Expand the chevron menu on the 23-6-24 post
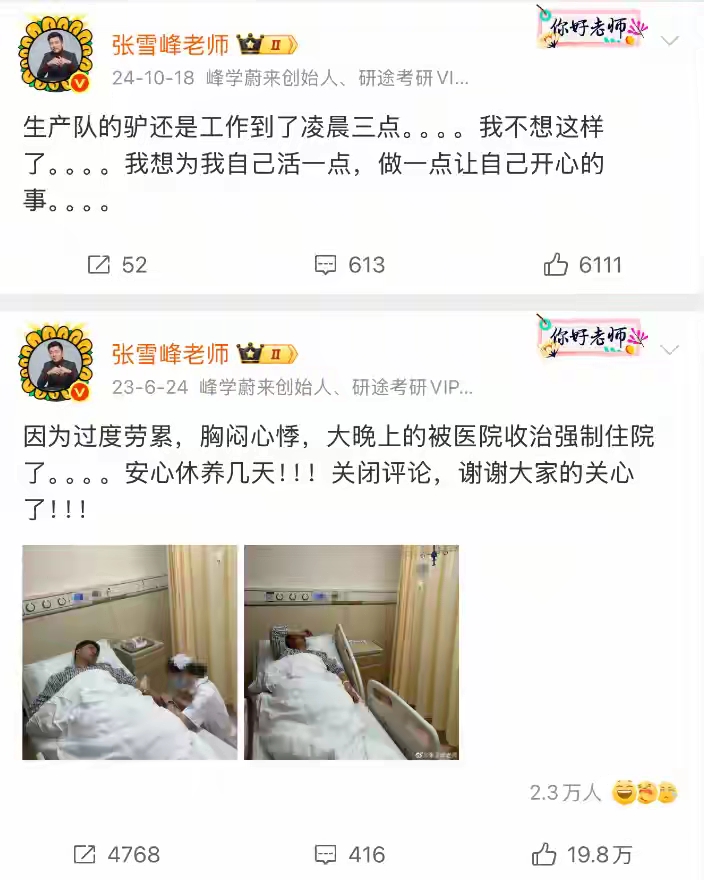The image size is (704, 880). click(x=670, y=349)
